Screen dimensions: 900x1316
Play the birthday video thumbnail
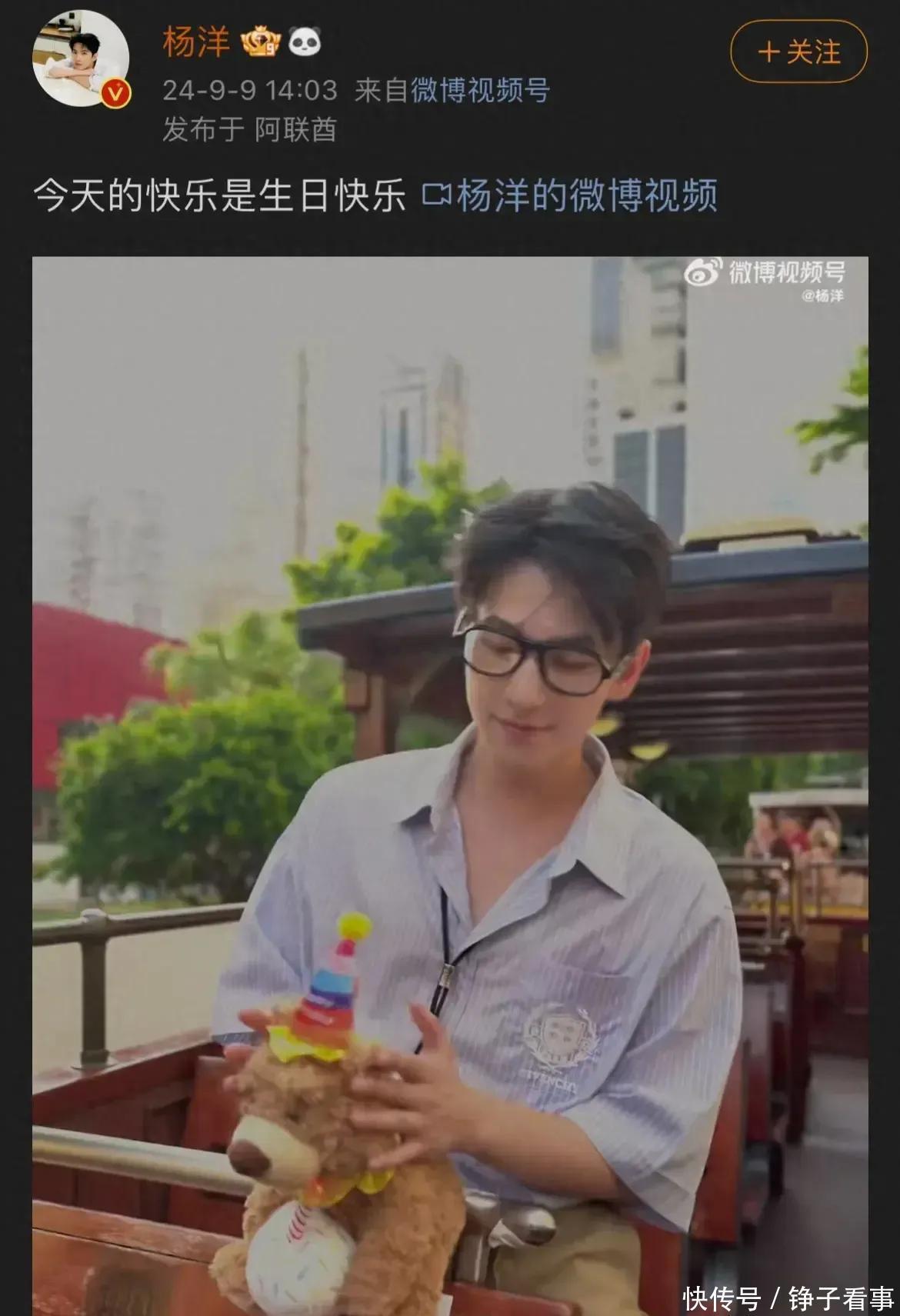450,785
